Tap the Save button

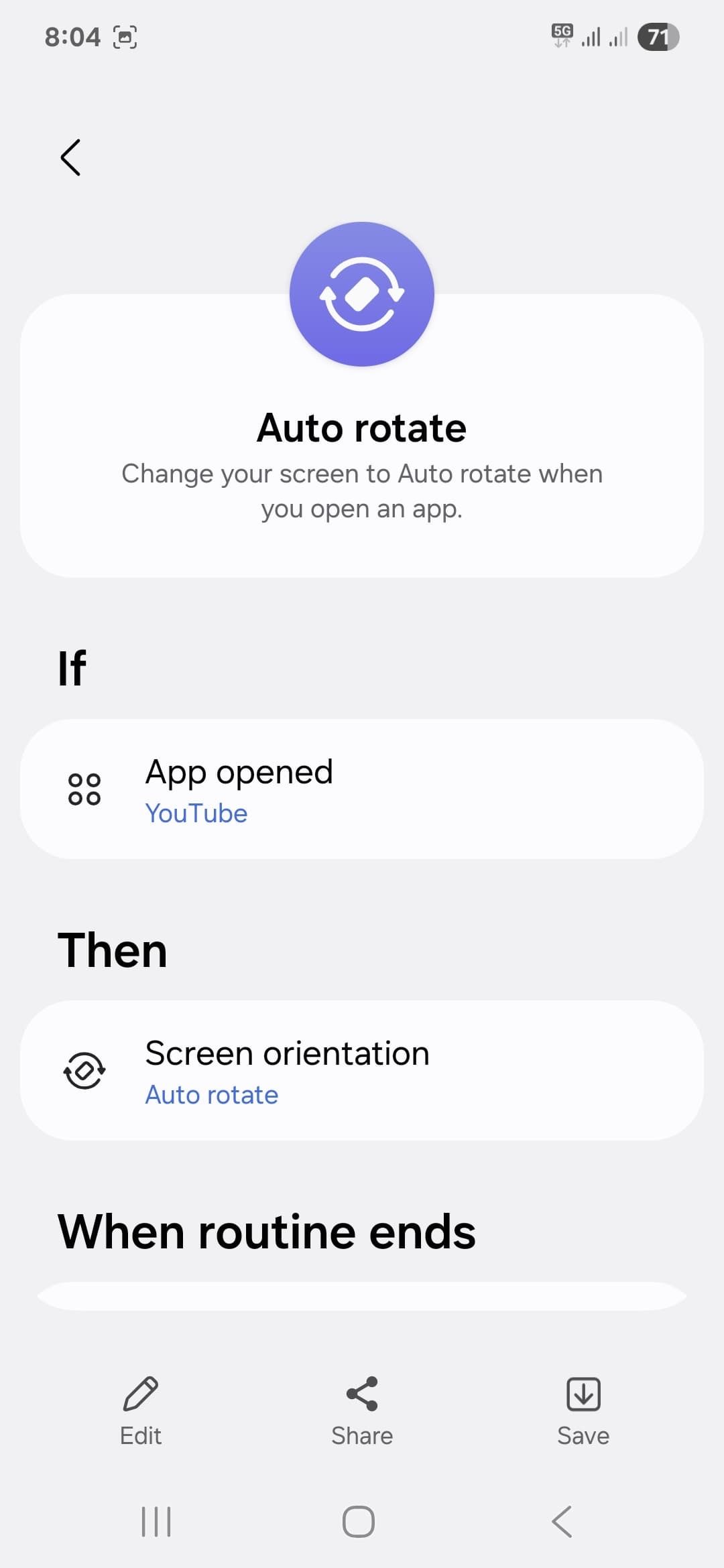(583, 1414)
